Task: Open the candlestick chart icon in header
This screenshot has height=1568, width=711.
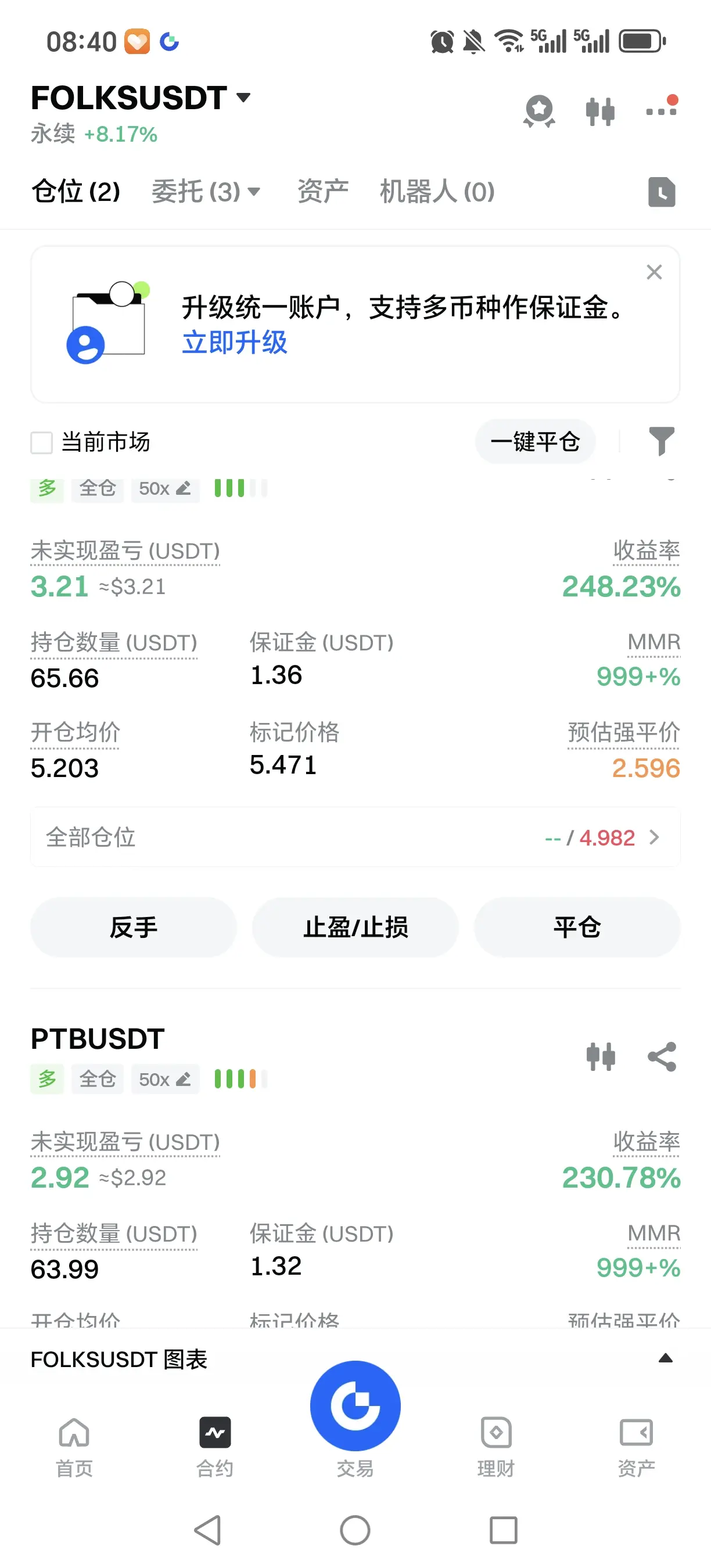Action: pyautogui.click(x=599, y=112)
